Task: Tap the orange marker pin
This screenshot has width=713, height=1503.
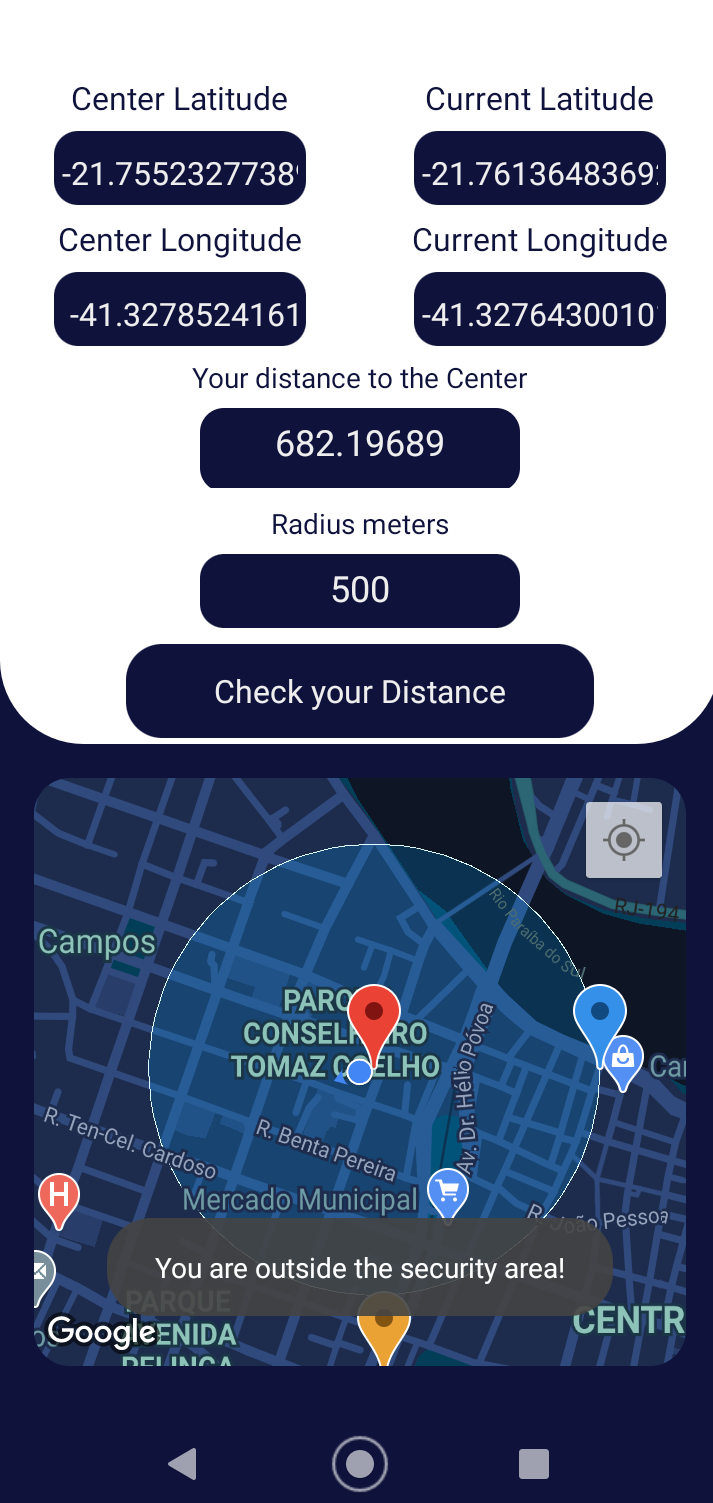Action: (x=384, y=1327)
